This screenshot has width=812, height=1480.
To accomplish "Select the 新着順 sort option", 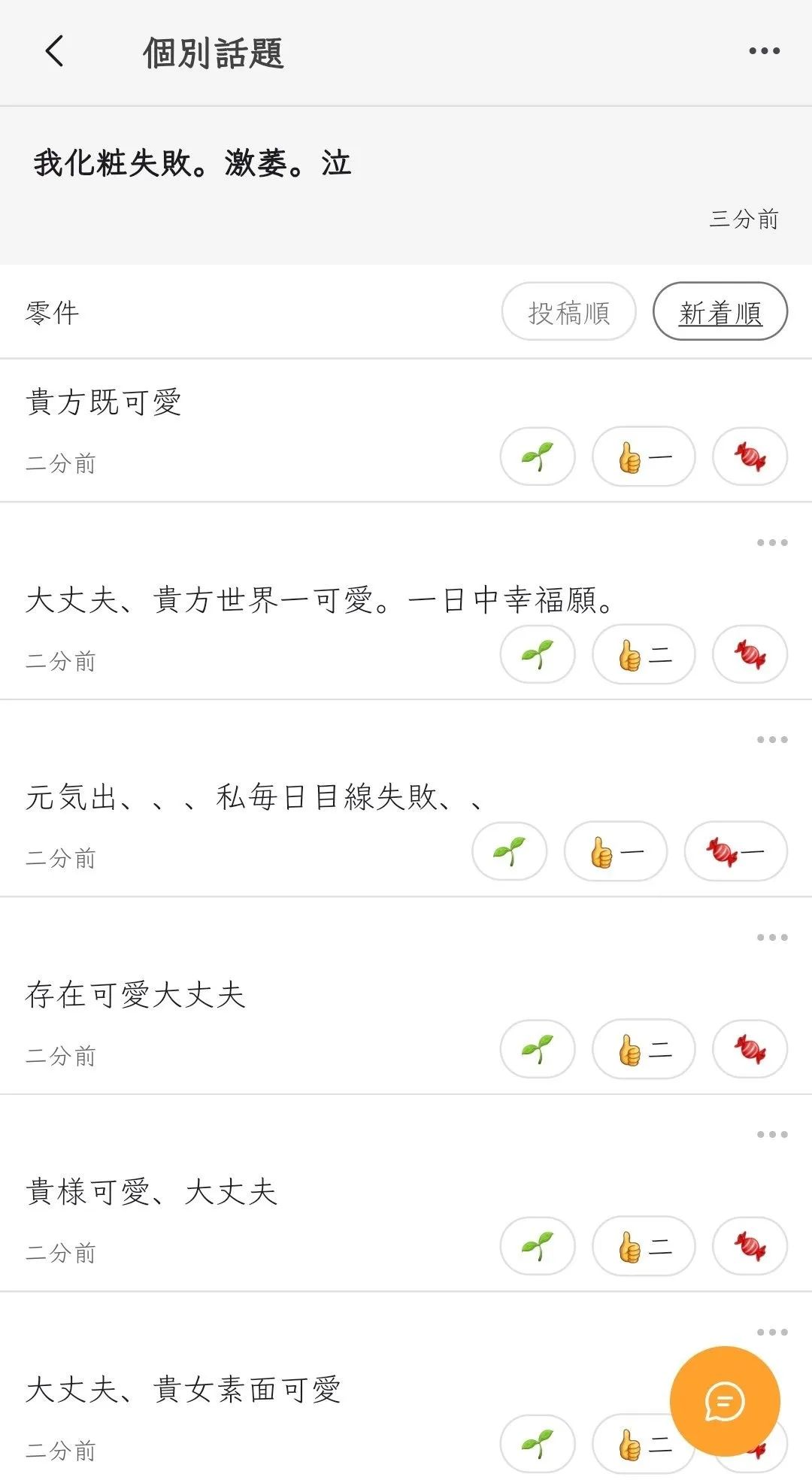I will click(720, 311).
